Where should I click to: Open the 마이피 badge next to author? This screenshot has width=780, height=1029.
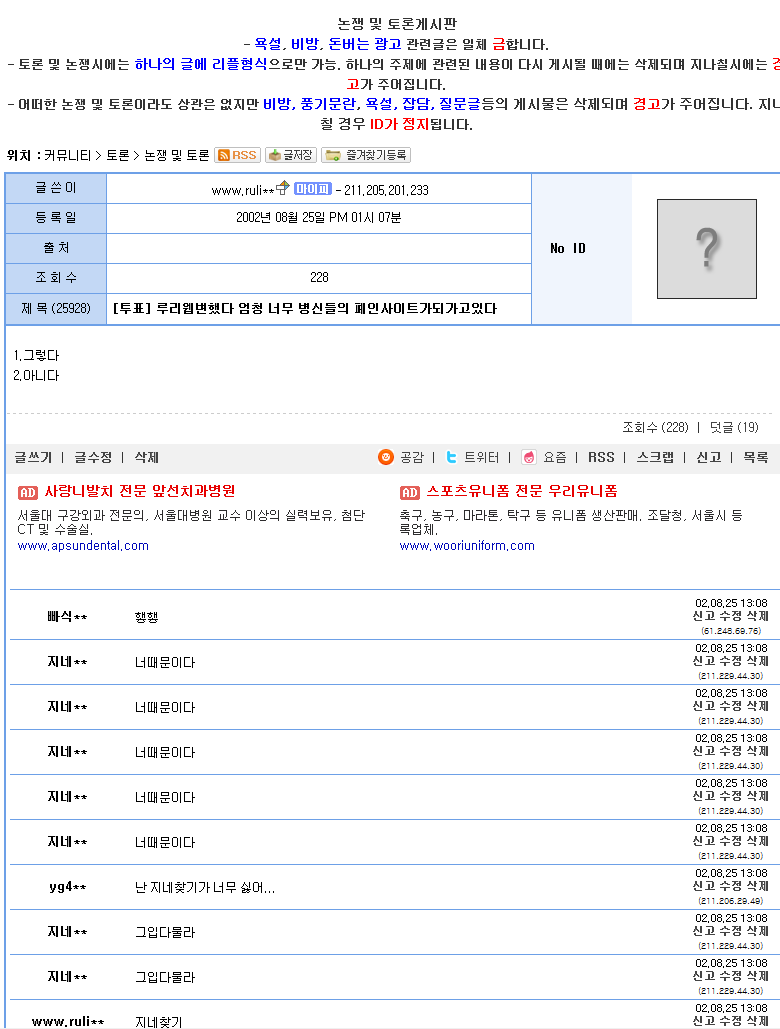point(313,189)
